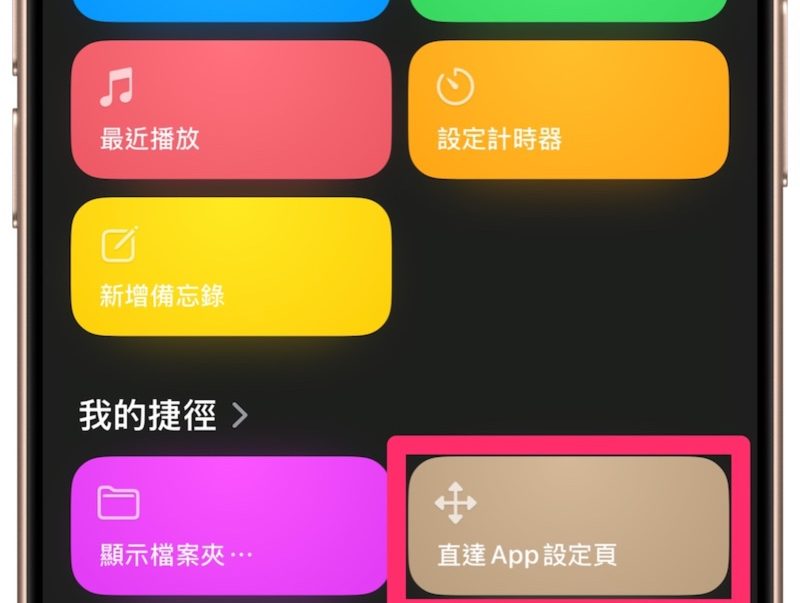This screenshot has height=603, width=800.
Task: Run the 新增備忘錄 shortcut
Action: click(x=231, y=266)
